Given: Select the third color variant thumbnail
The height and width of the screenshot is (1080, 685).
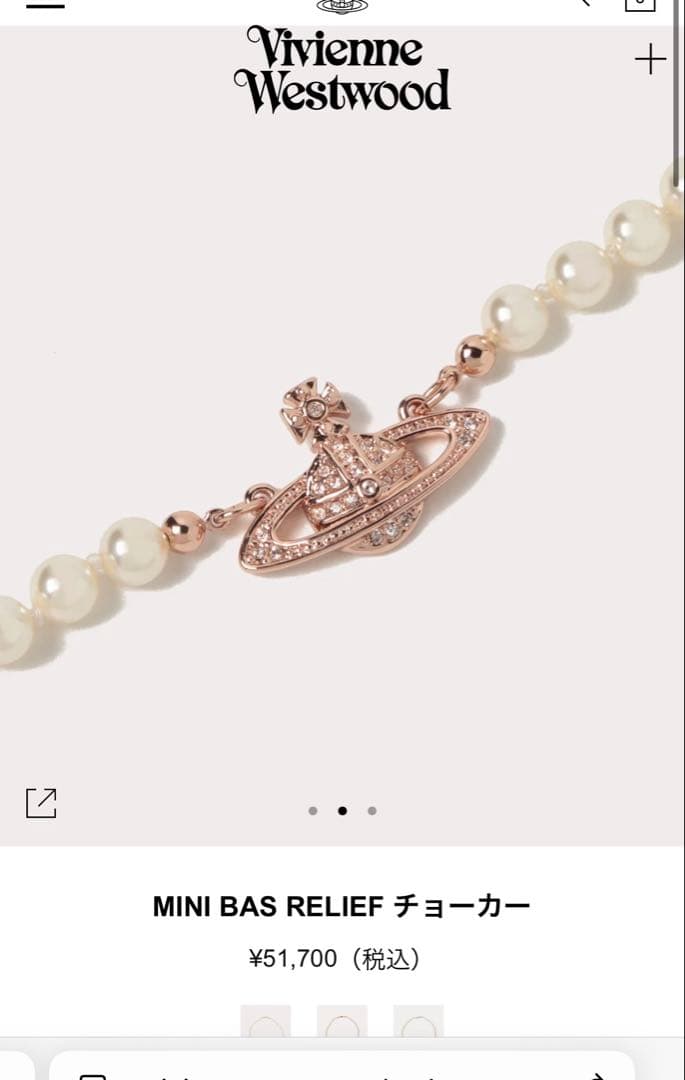Looking at the screenshot, I should pyautogui.click(x=418, y=1022).
